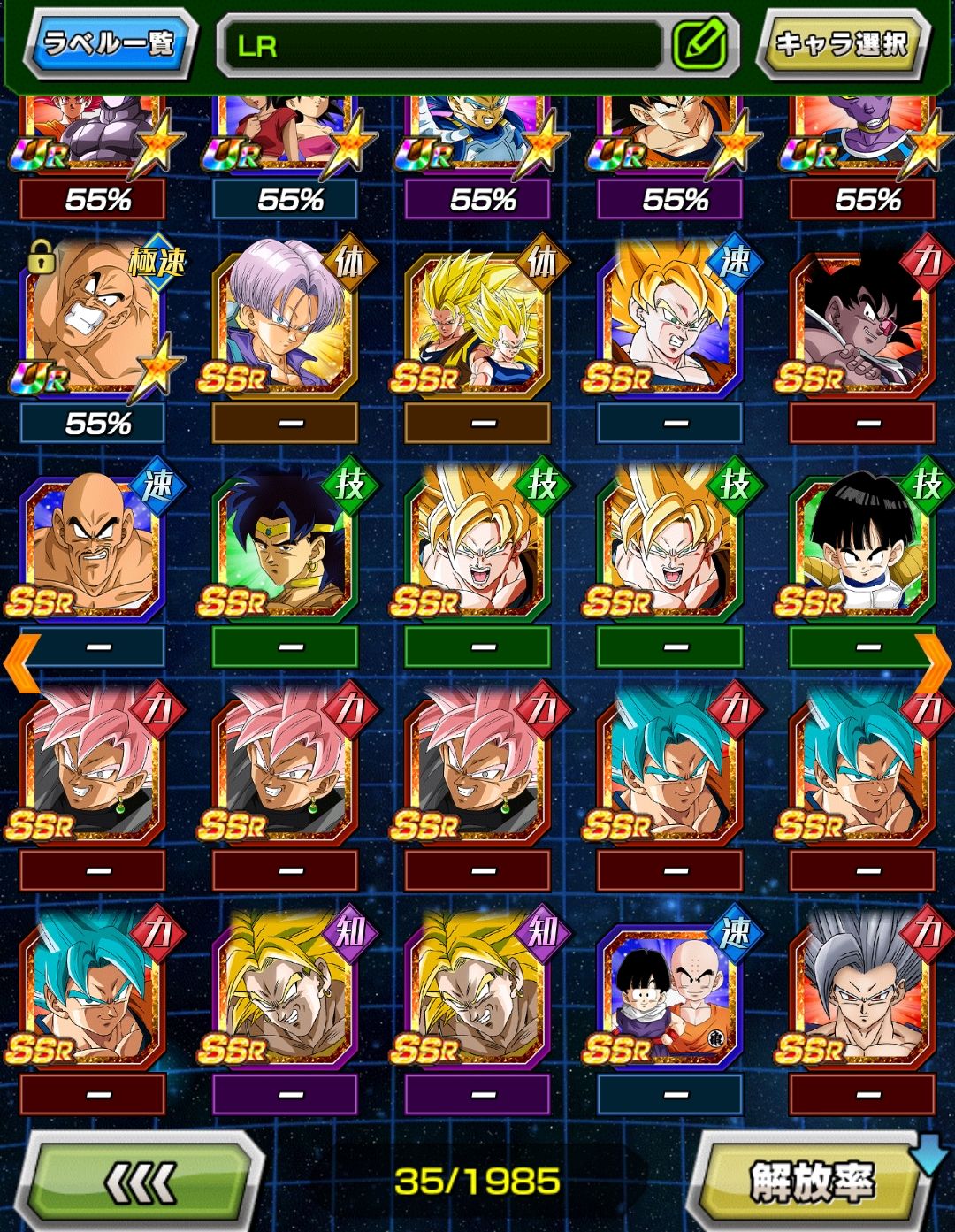Open the ラベル一覧 label list

pos(110,42)
